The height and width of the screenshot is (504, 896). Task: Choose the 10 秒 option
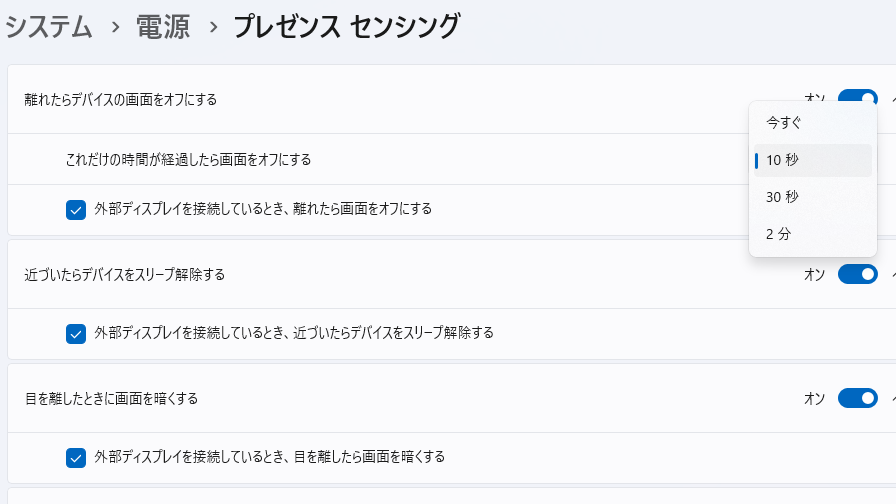pos(782,160)
